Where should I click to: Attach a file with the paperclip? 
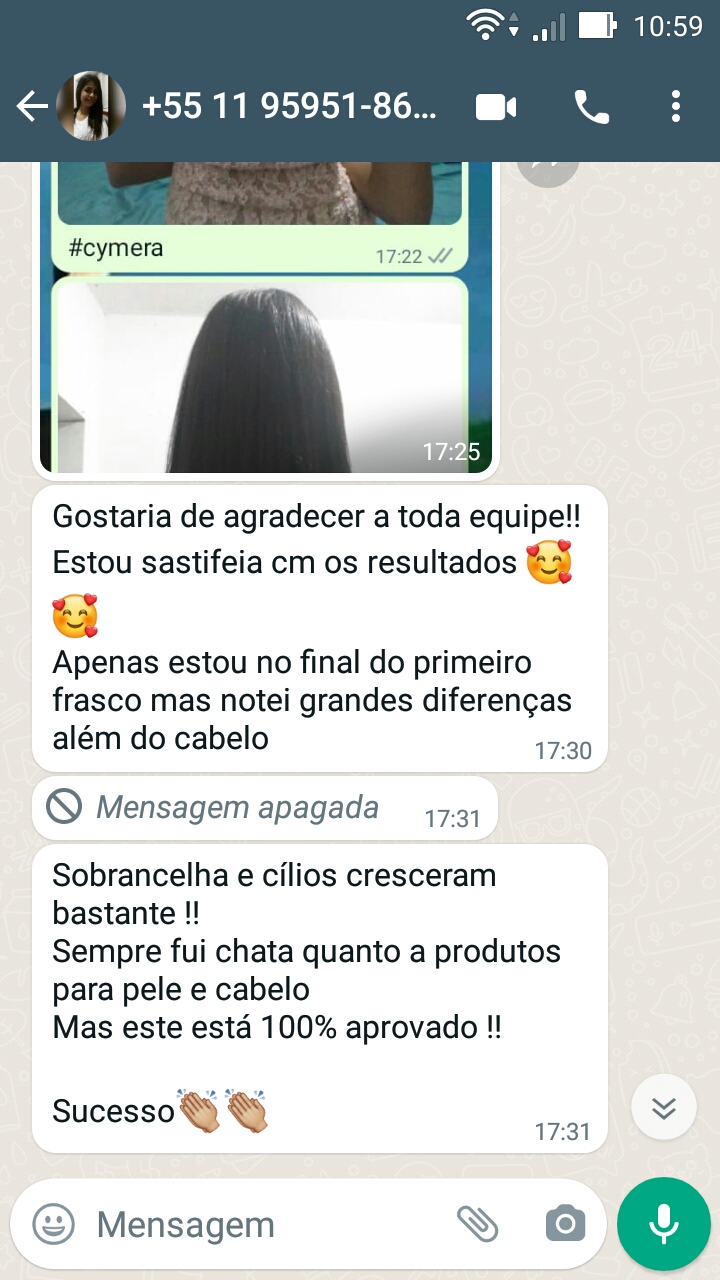[478, 1224]
